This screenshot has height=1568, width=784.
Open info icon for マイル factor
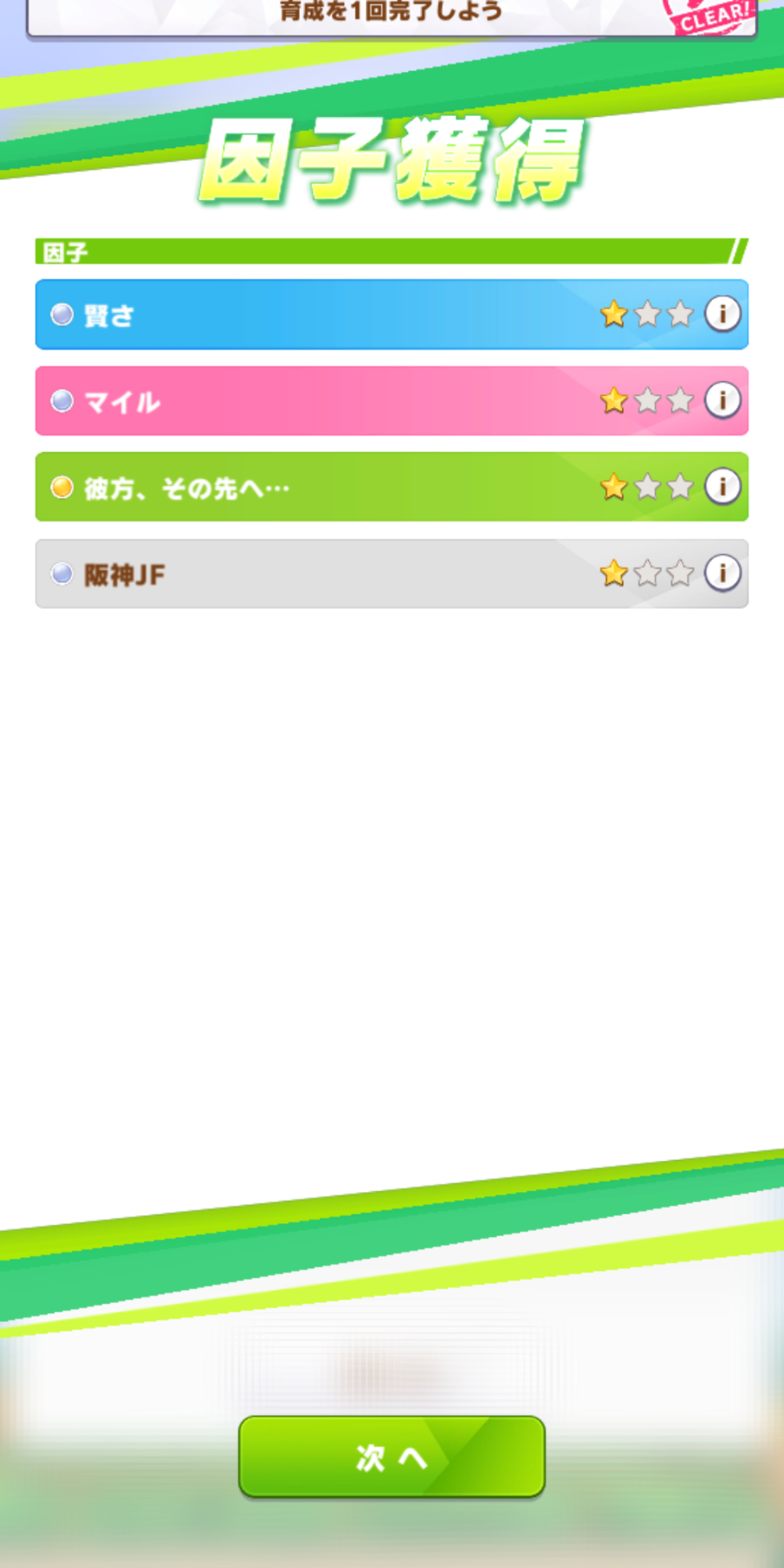click(722, 400)
